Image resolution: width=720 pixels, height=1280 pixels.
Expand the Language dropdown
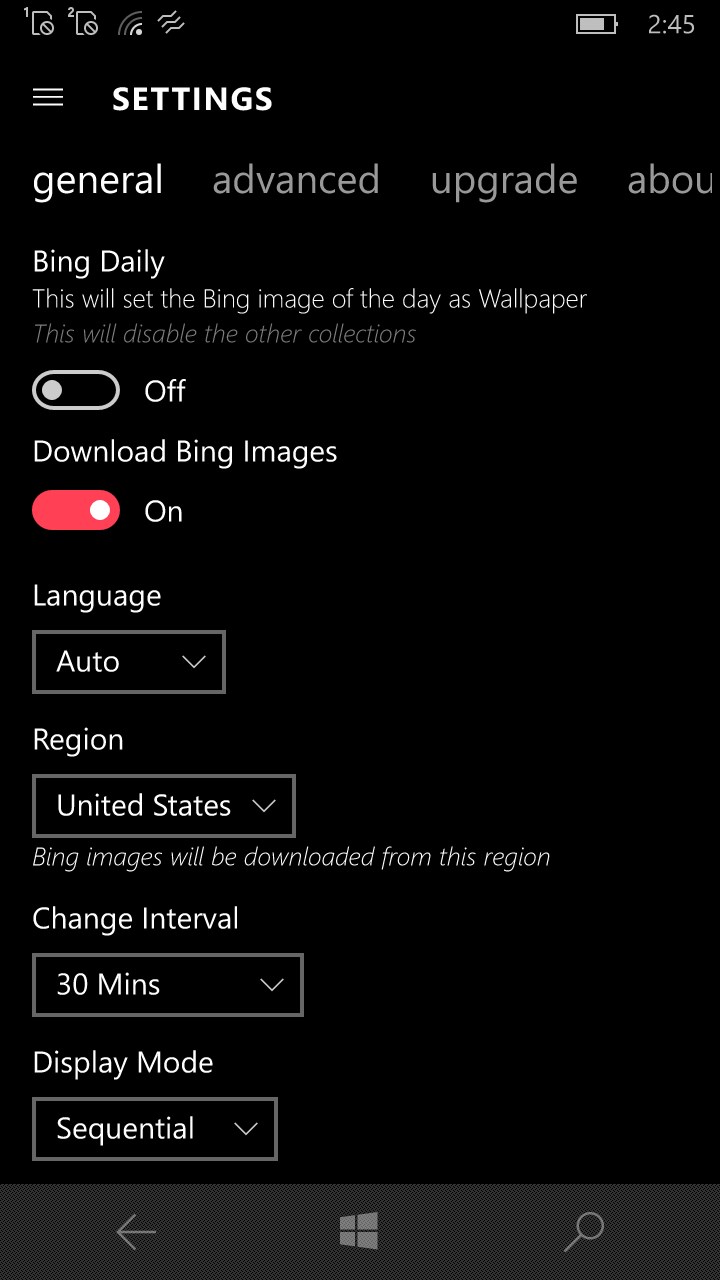[x=129, y=662]
